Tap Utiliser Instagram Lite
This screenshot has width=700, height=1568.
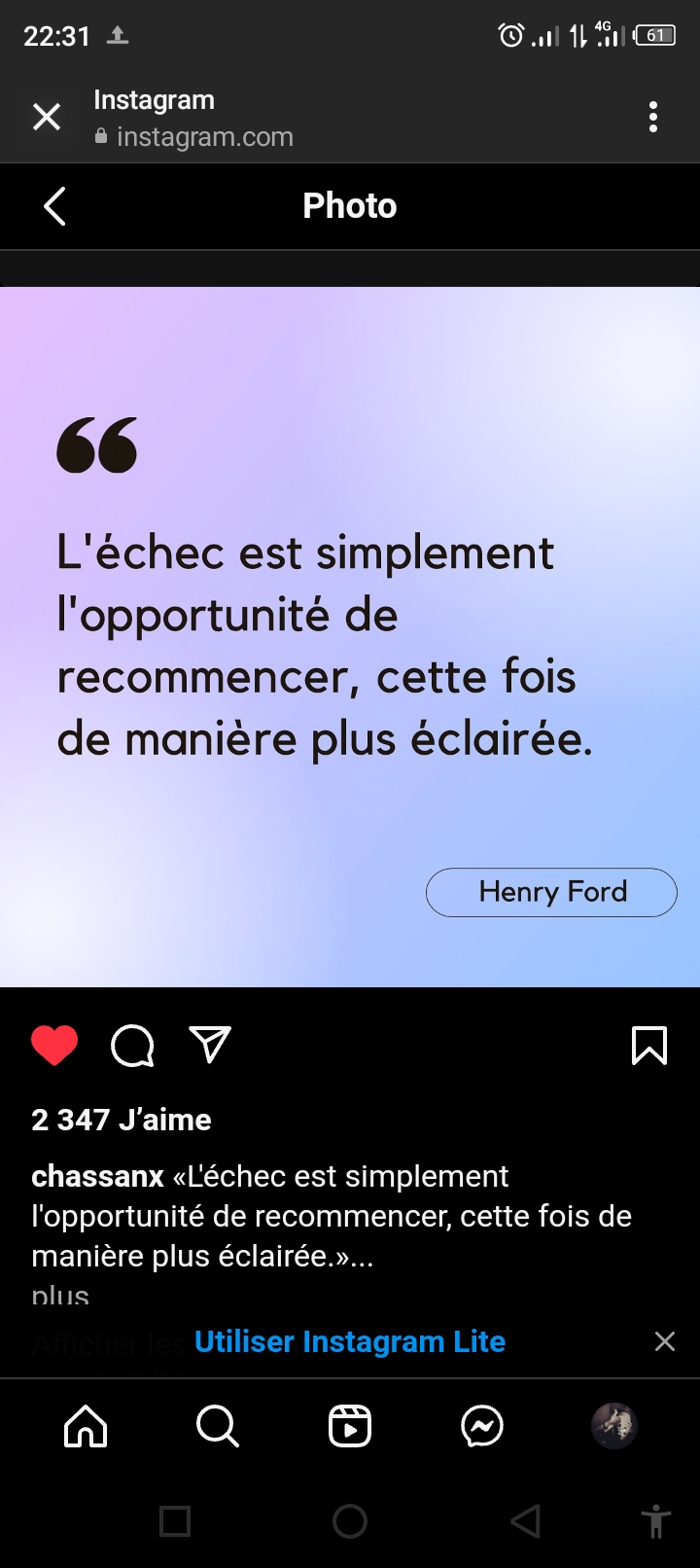coord(350,1341)
